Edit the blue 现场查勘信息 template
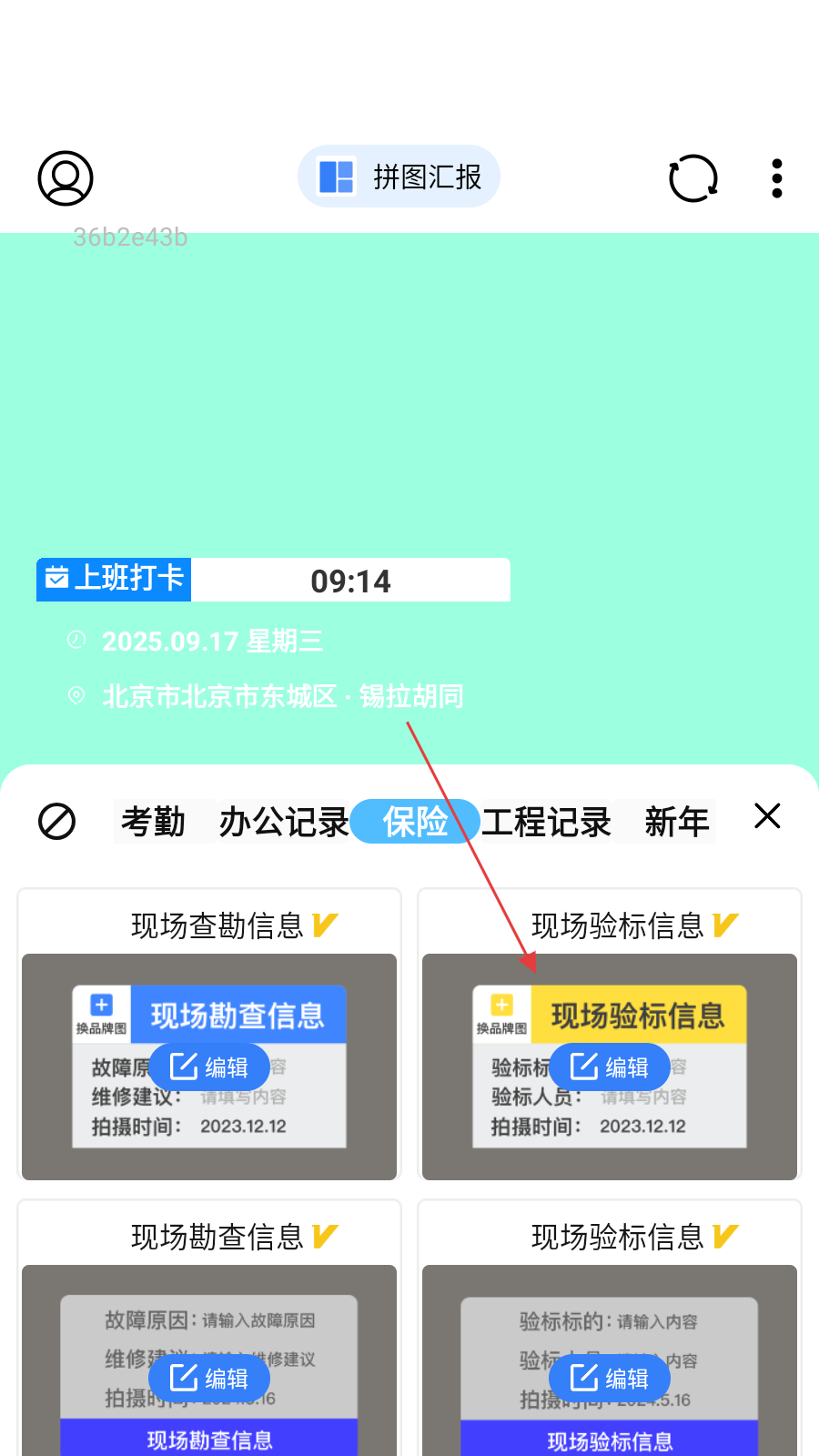The height and width of the screenshot is (1456, 819). point(209,1067)
